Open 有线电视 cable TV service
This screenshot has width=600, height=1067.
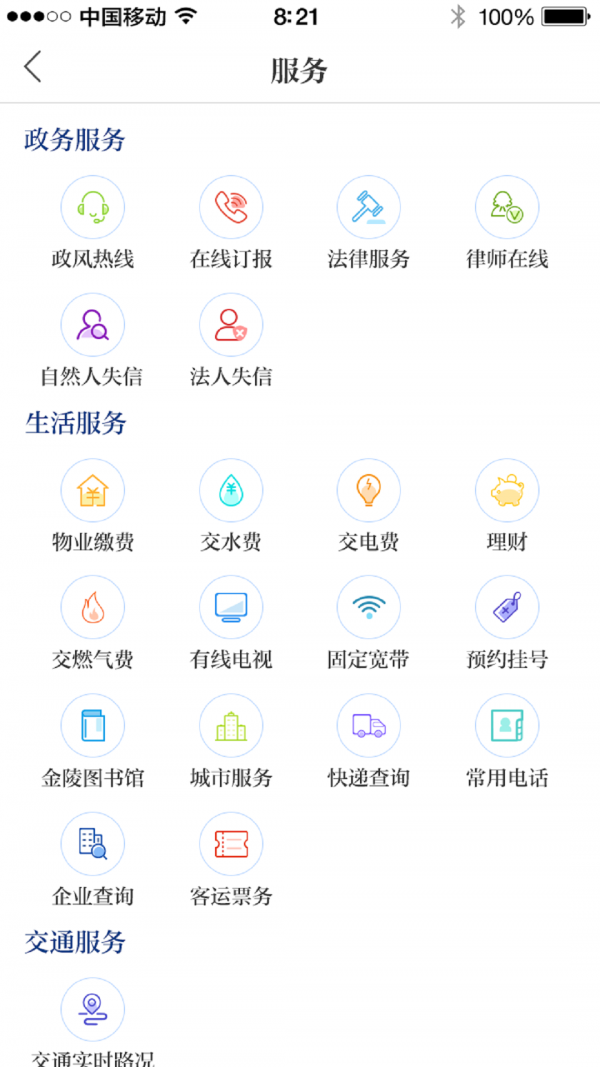(x=231, y=608)
